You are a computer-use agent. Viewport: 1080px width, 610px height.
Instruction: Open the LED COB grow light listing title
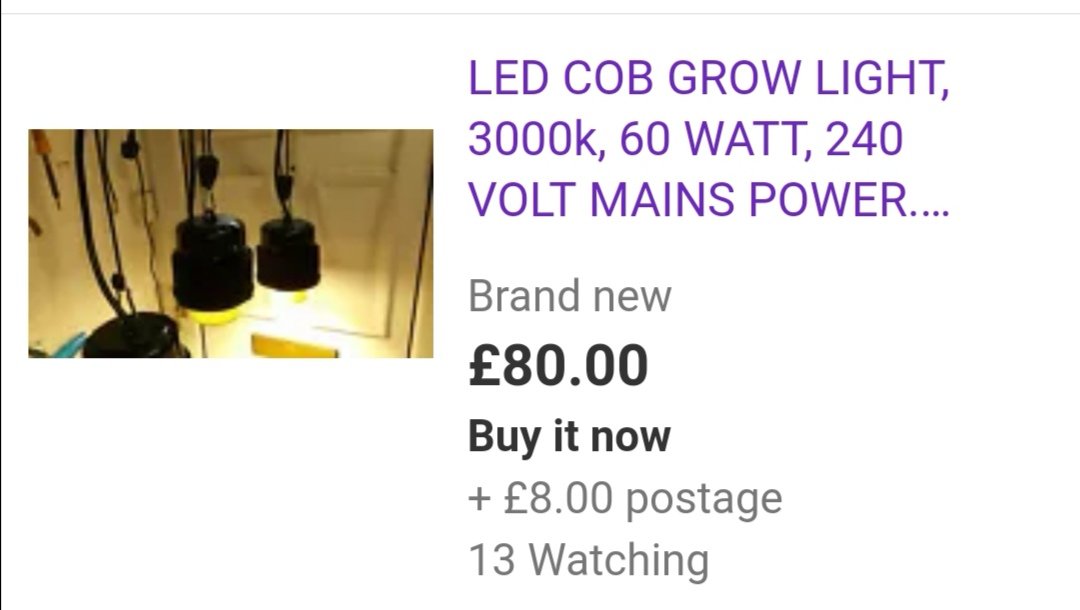708,140
